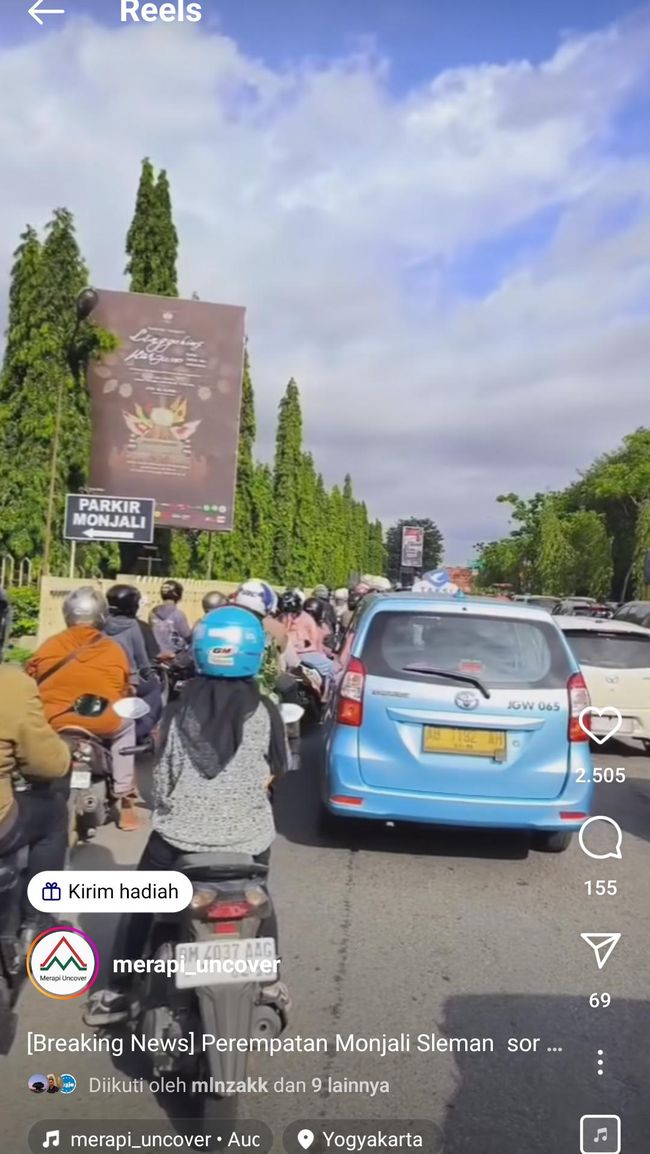Open the Merapi Uncover profile picture
The width and height of the screenshot is (650, 1154).
coord(63,964)
